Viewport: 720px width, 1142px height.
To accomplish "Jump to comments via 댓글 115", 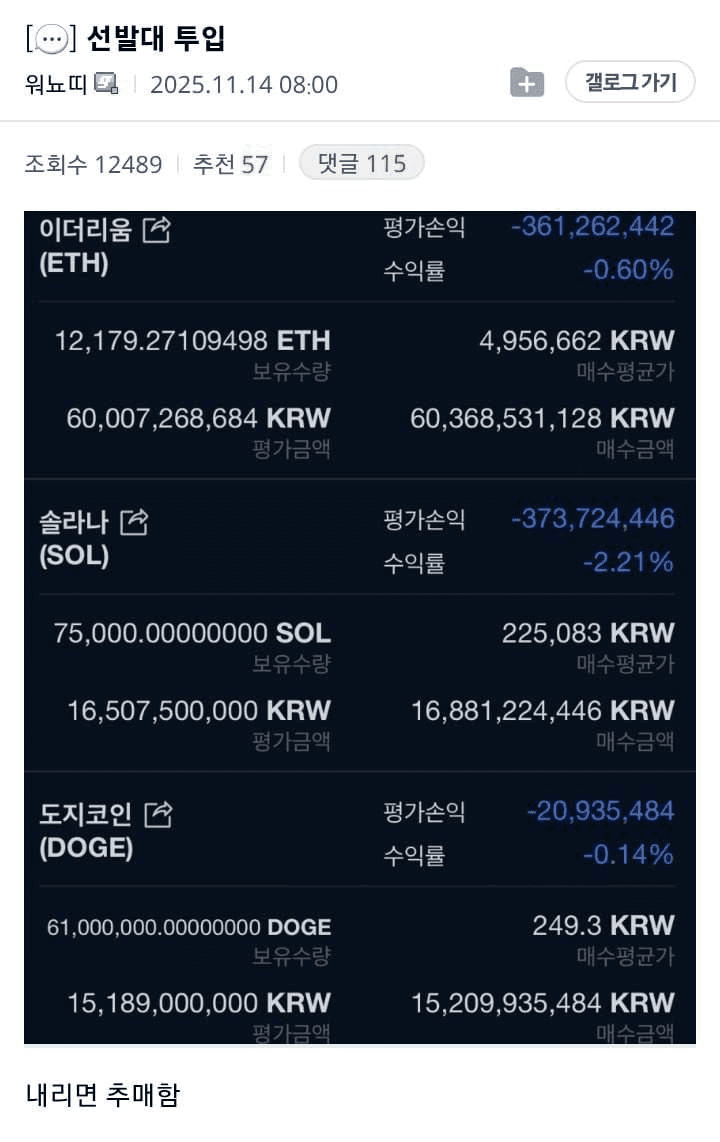I will coord(361,163).
